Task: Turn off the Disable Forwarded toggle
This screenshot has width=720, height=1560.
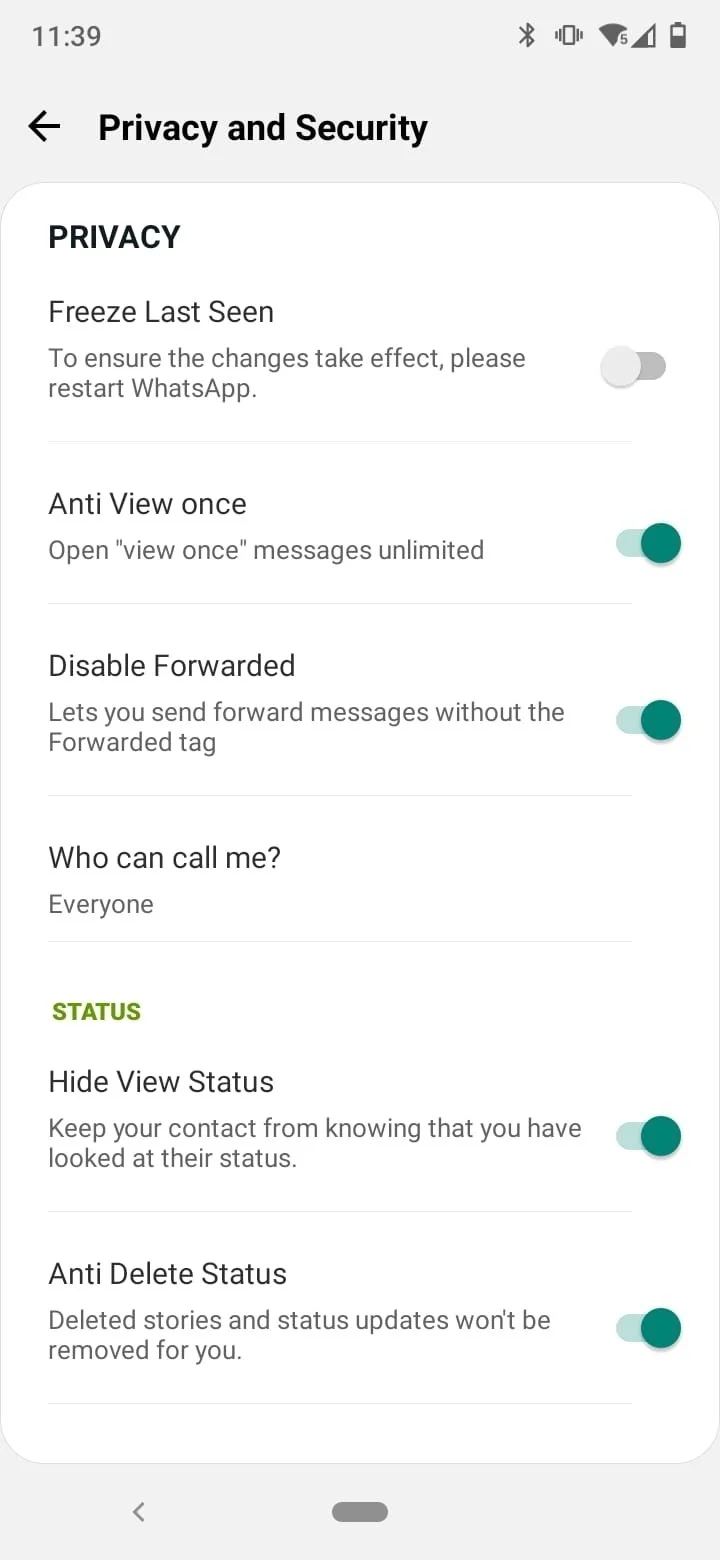Action: [649, 720]
